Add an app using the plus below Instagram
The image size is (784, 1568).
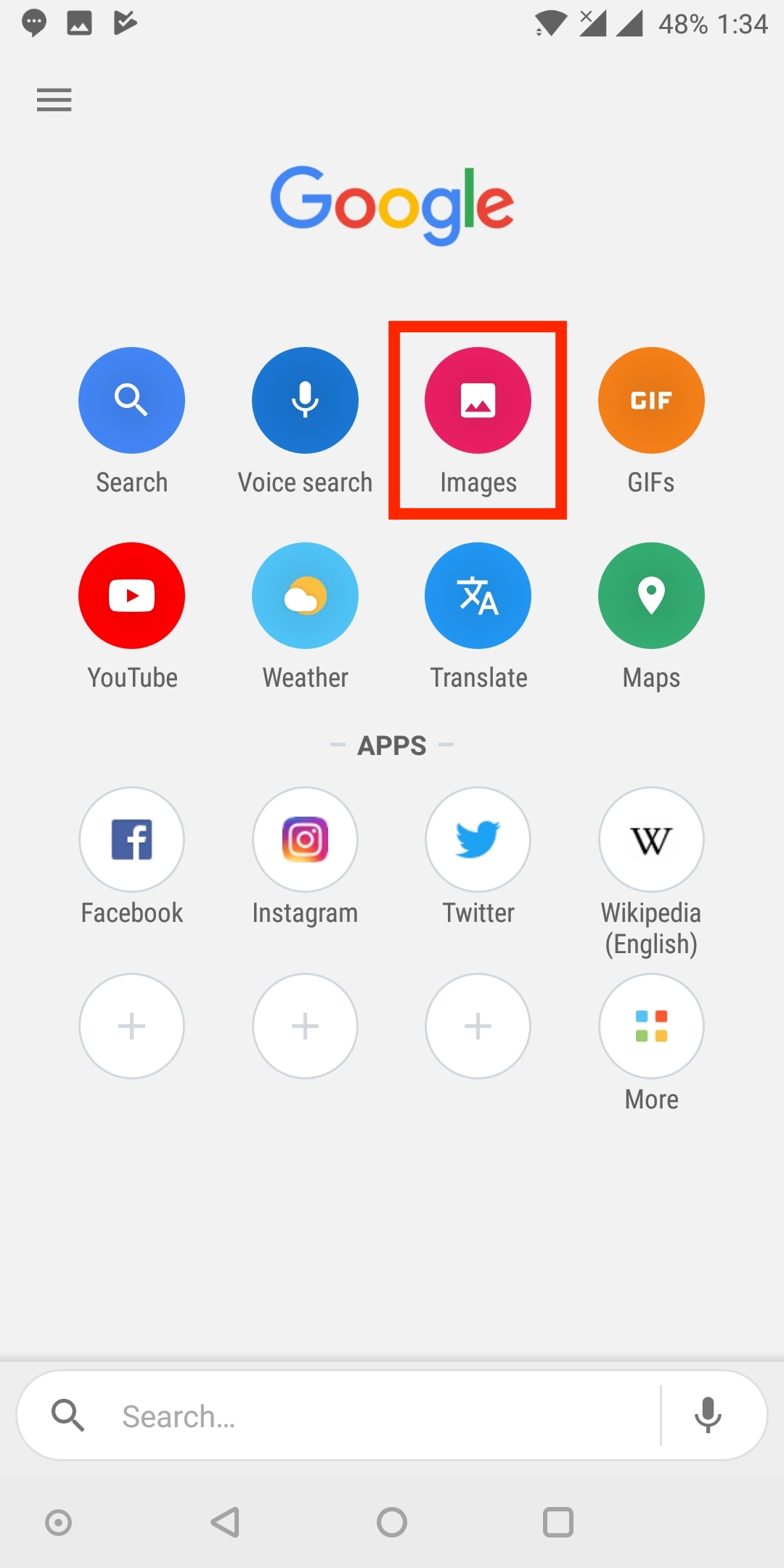[x=305, y=1026]
